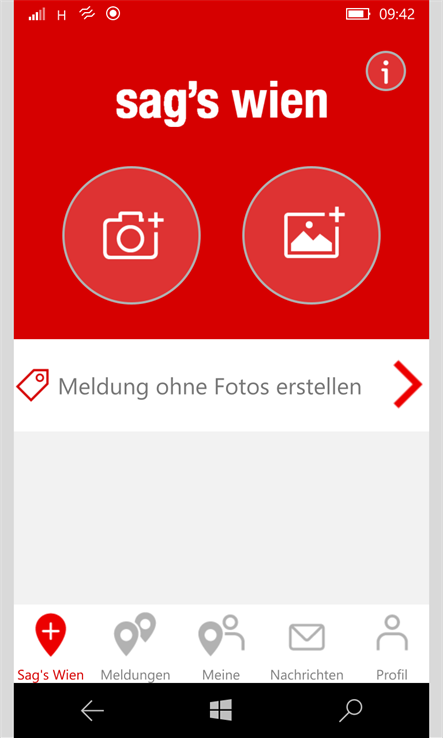The width and height of the screenshot is (443, 738).
Task: Switch to the Profil tab
Action: (x=392, y=647)
